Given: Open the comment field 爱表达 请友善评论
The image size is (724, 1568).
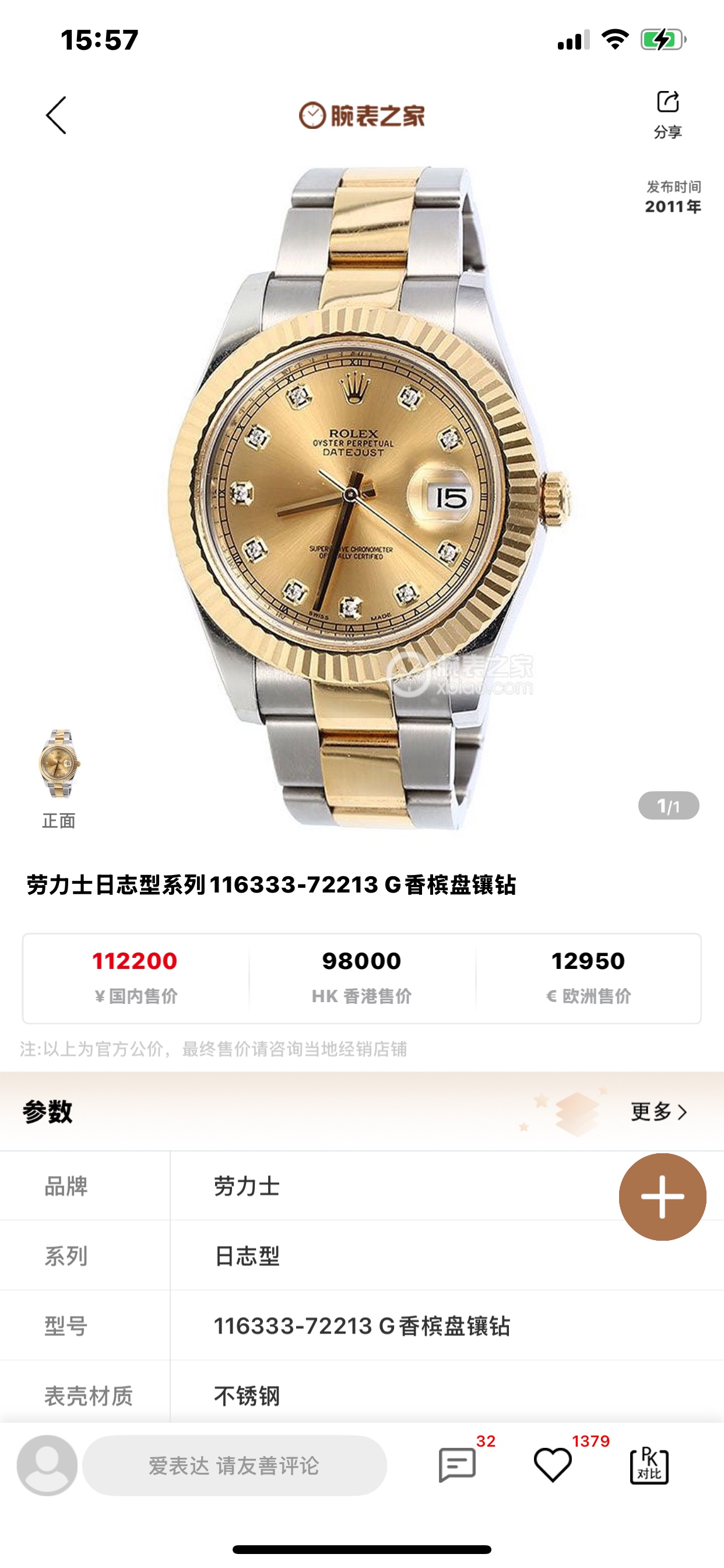Looking at the screenshot, I should point(234,1465).
